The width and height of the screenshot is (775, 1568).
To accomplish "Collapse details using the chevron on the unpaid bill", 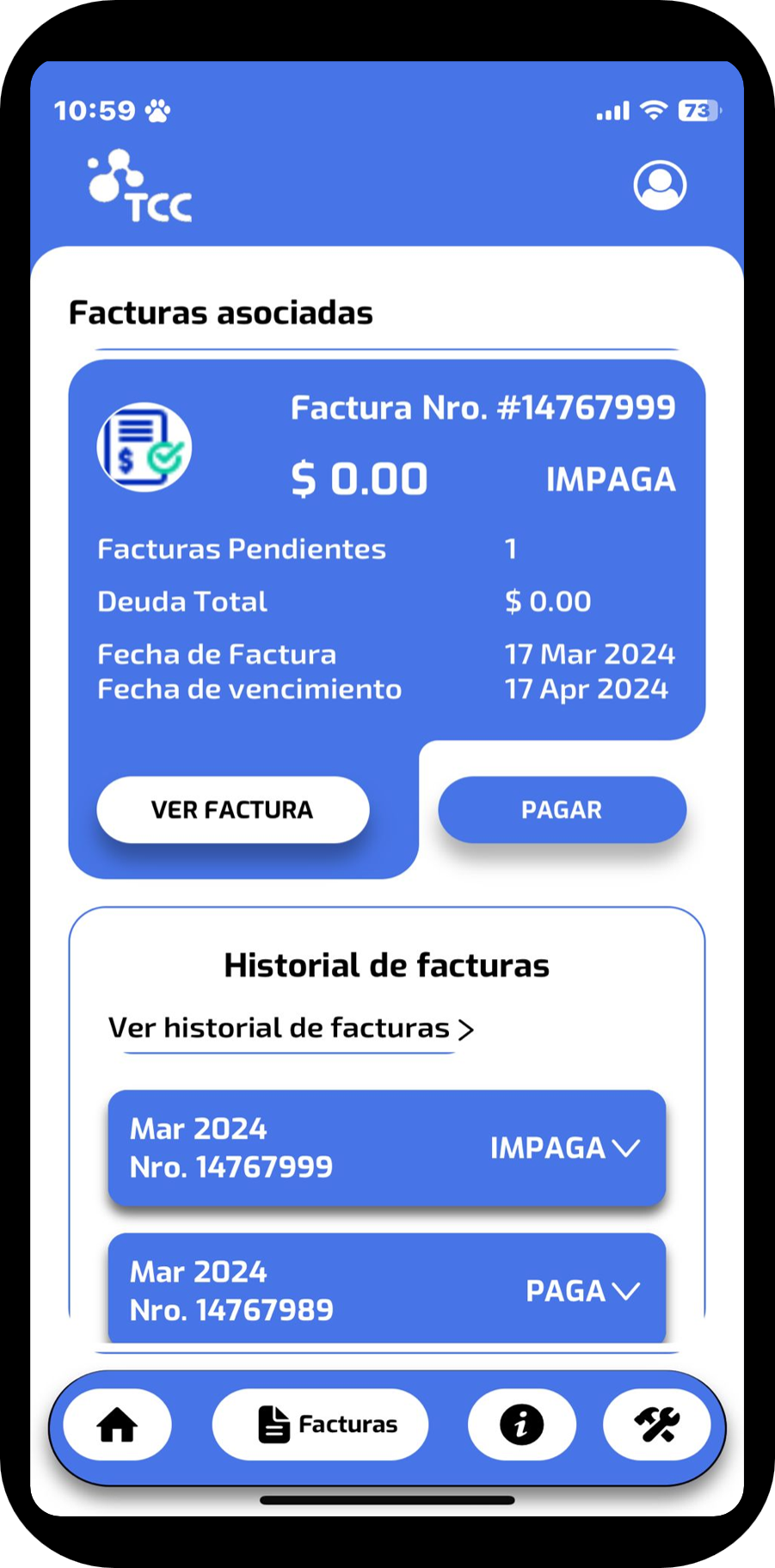I will click(627, 1148).
